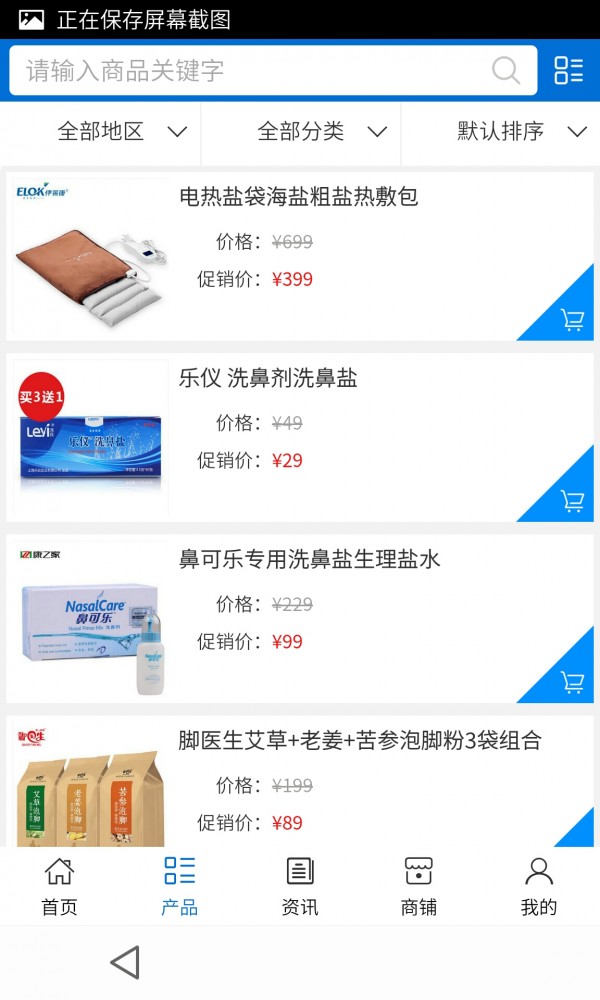View the 脚医生艾草+老姜+苦参泡脚粉 product
600x1000 pixels.
[360, 741]
